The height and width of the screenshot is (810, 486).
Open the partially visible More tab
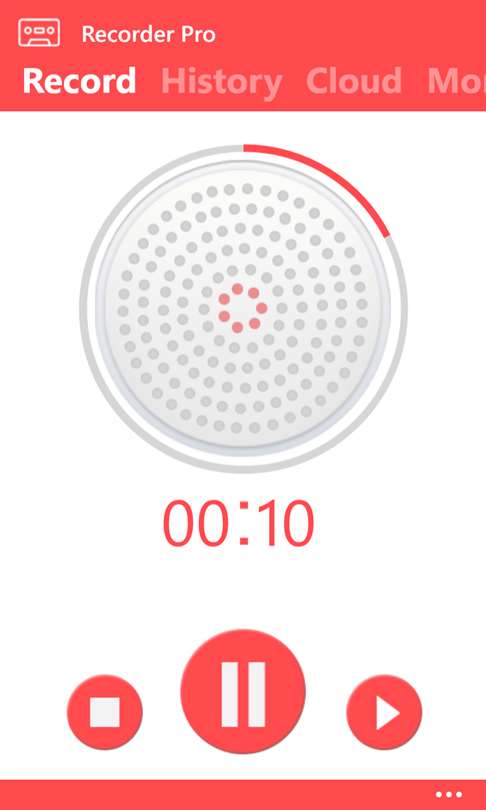[x=457, y=80]
